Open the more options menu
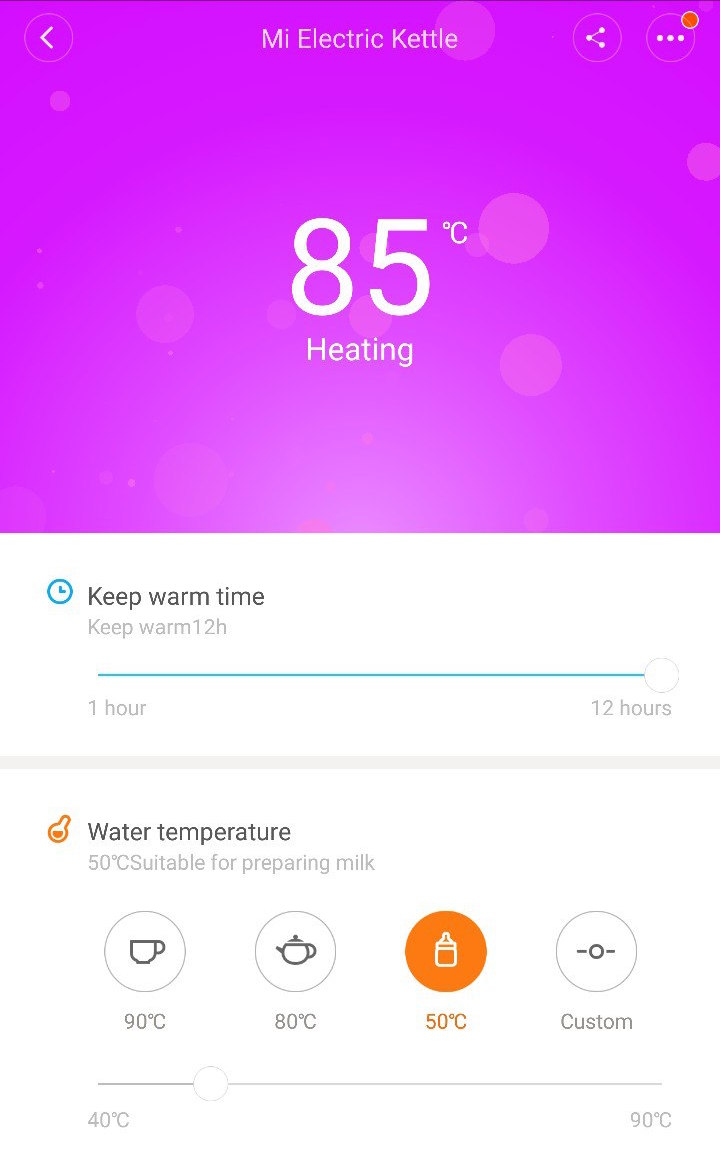Viewport: 720px width, 1151px height. pos(669,39)
